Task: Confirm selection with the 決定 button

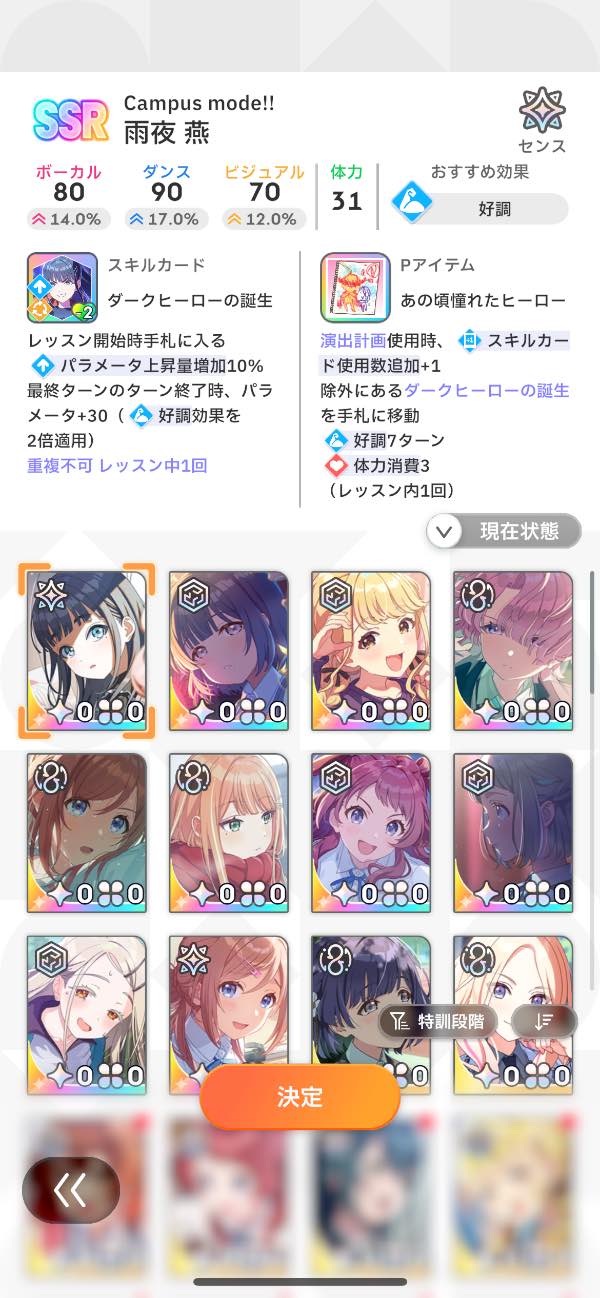Action: coord(300,1096)
